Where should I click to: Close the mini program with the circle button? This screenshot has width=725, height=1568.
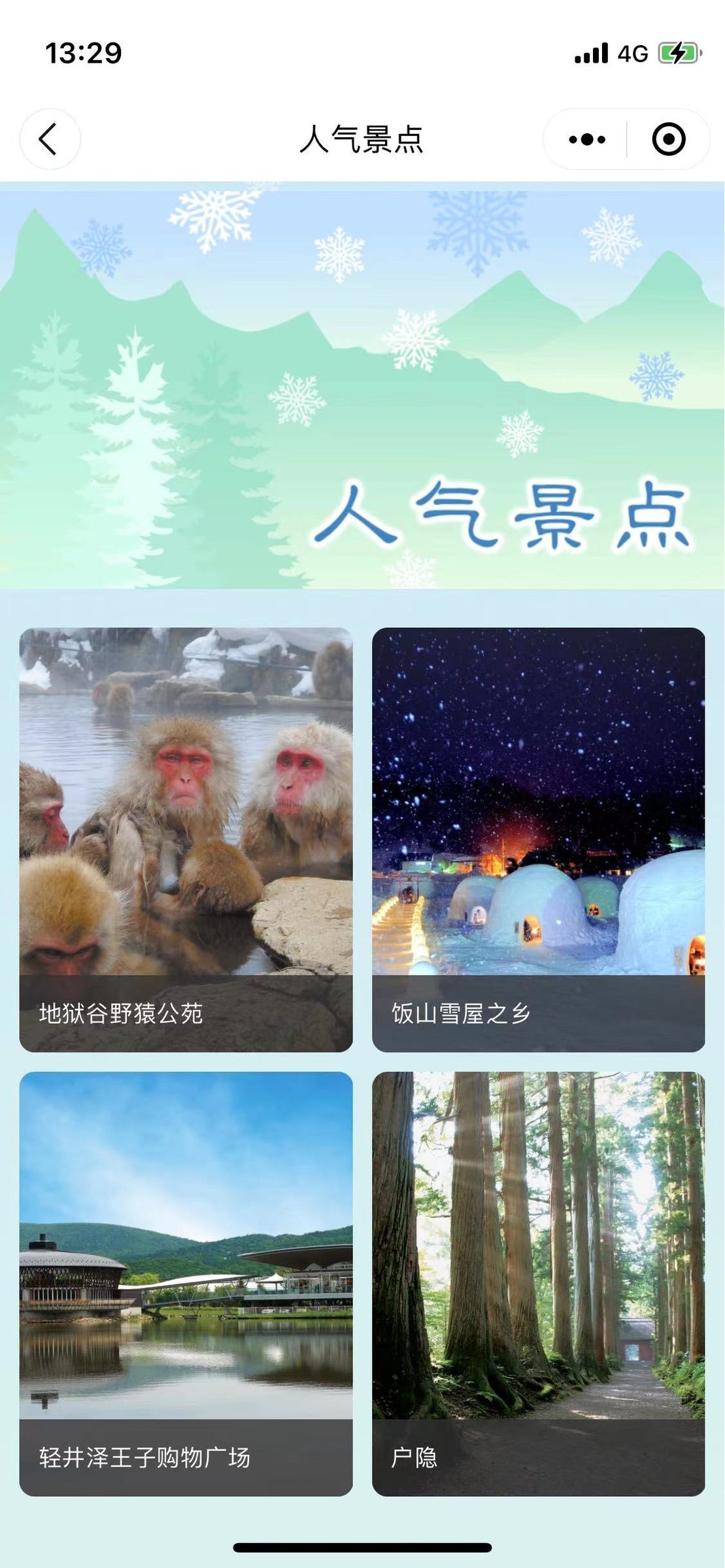pos(668,139)
